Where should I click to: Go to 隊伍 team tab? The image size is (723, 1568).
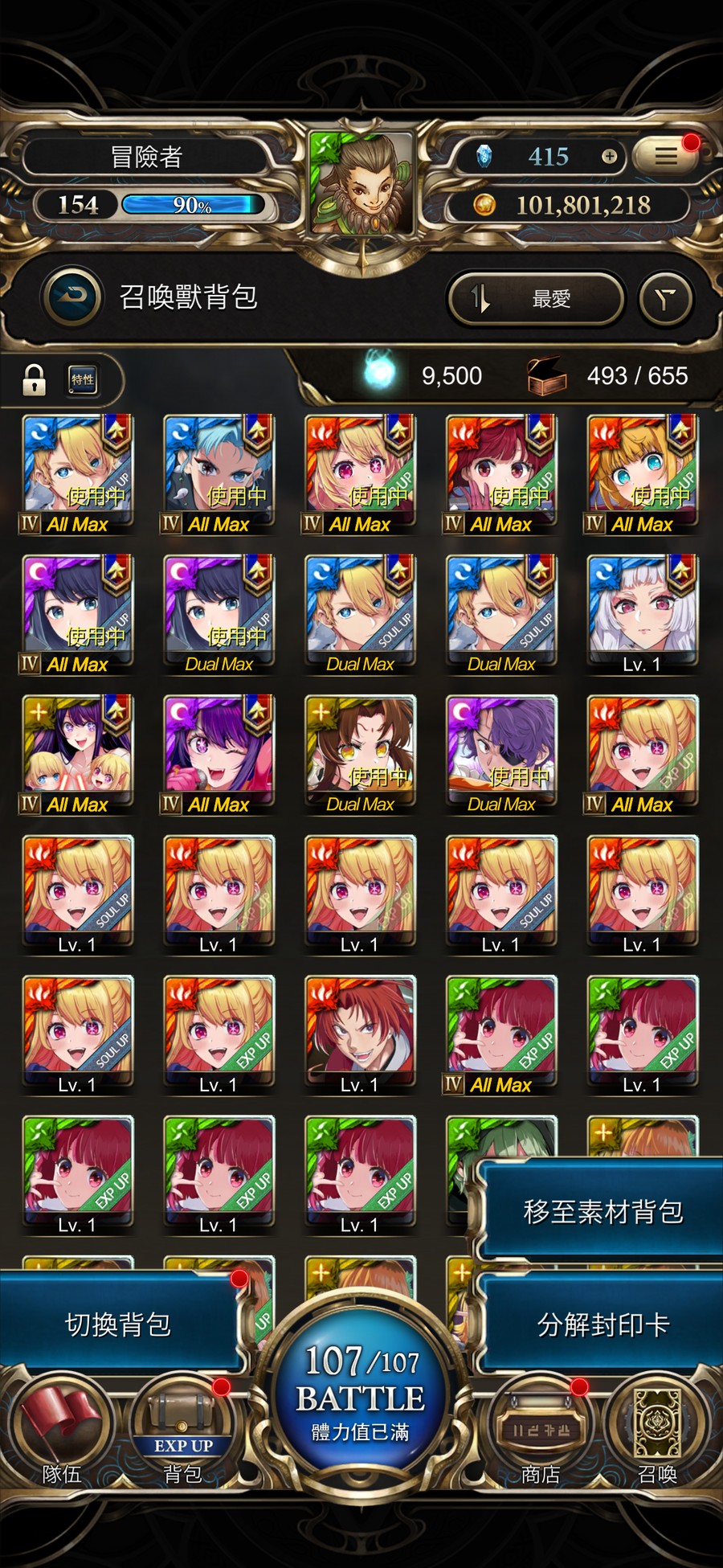[61, 1439]
